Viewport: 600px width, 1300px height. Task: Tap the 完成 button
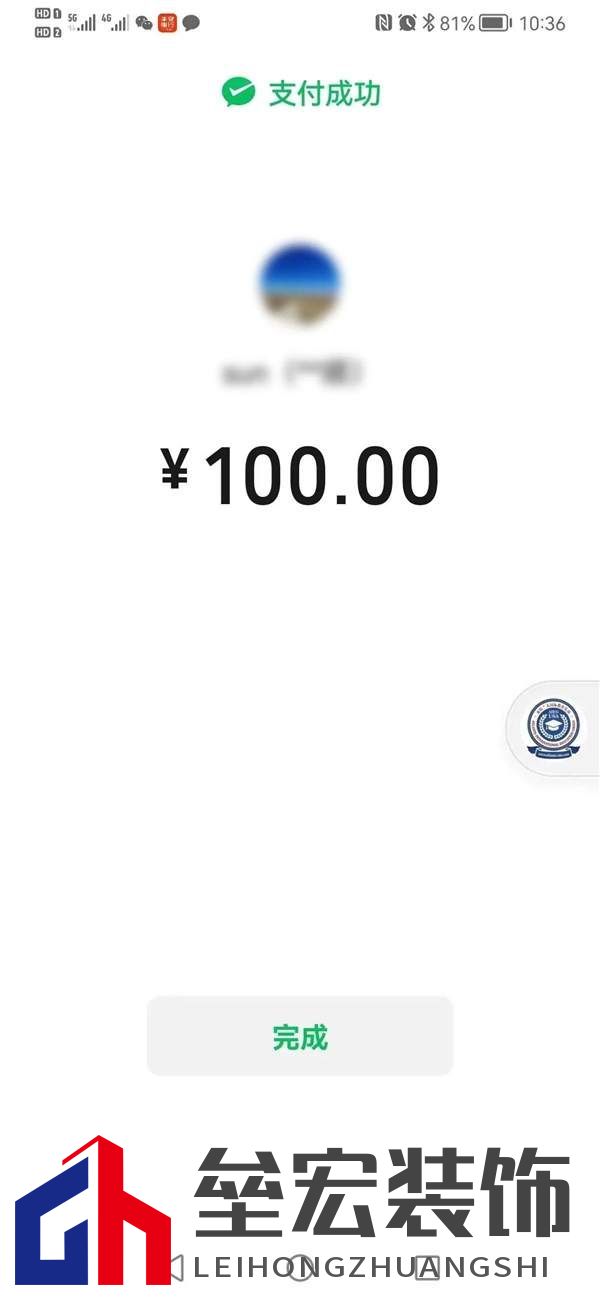pos(300,1036)
